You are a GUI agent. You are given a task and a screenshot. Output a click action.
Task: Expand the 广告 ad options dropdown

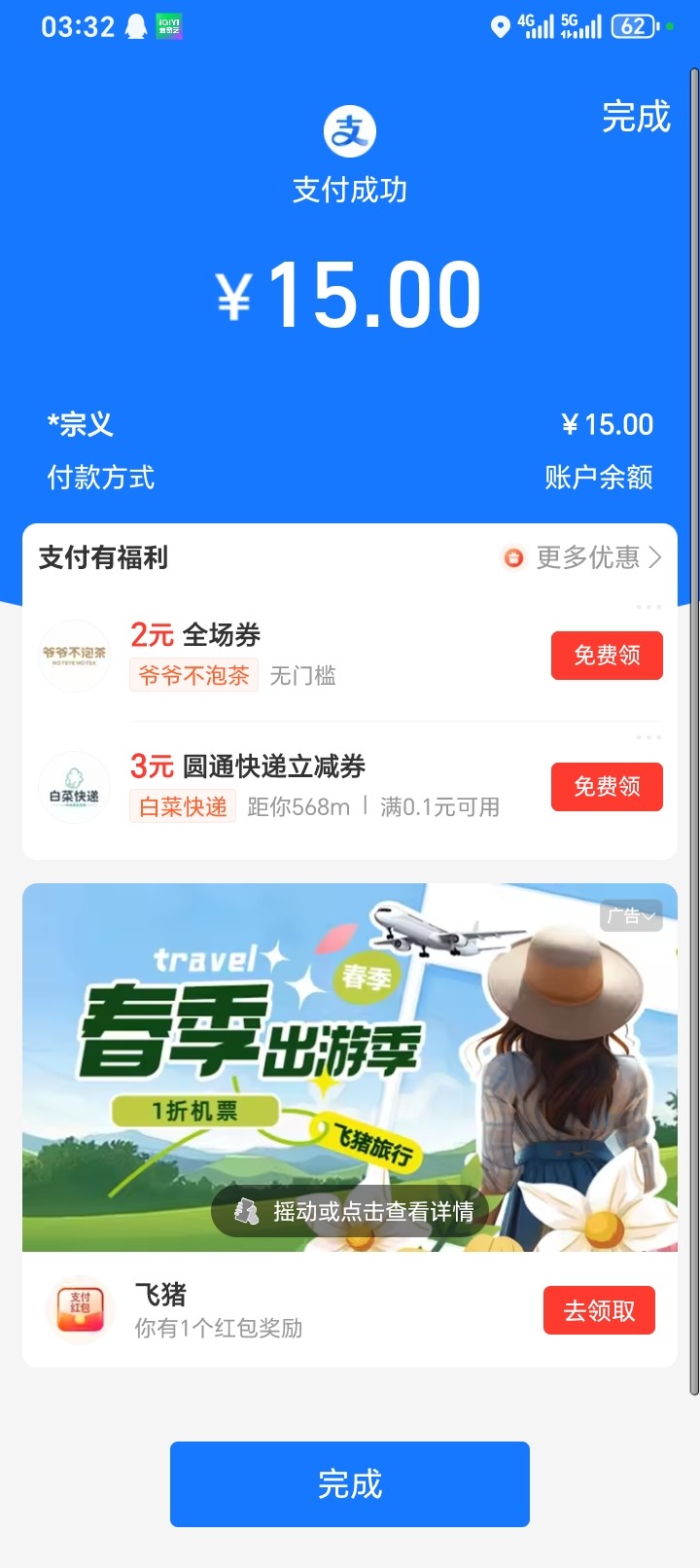pyautogui.click(x=631, y=915)
